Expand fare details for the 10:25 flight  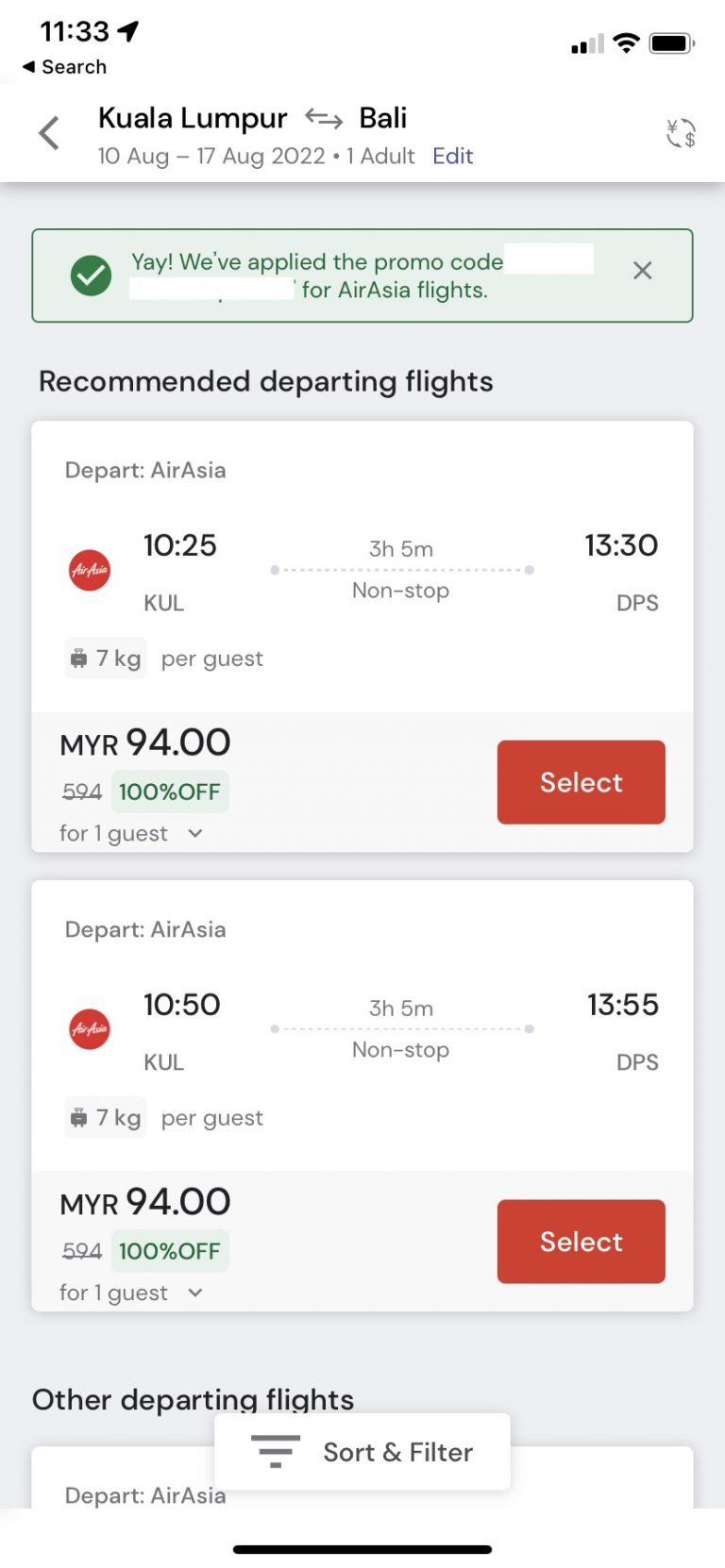coord(195,833)
